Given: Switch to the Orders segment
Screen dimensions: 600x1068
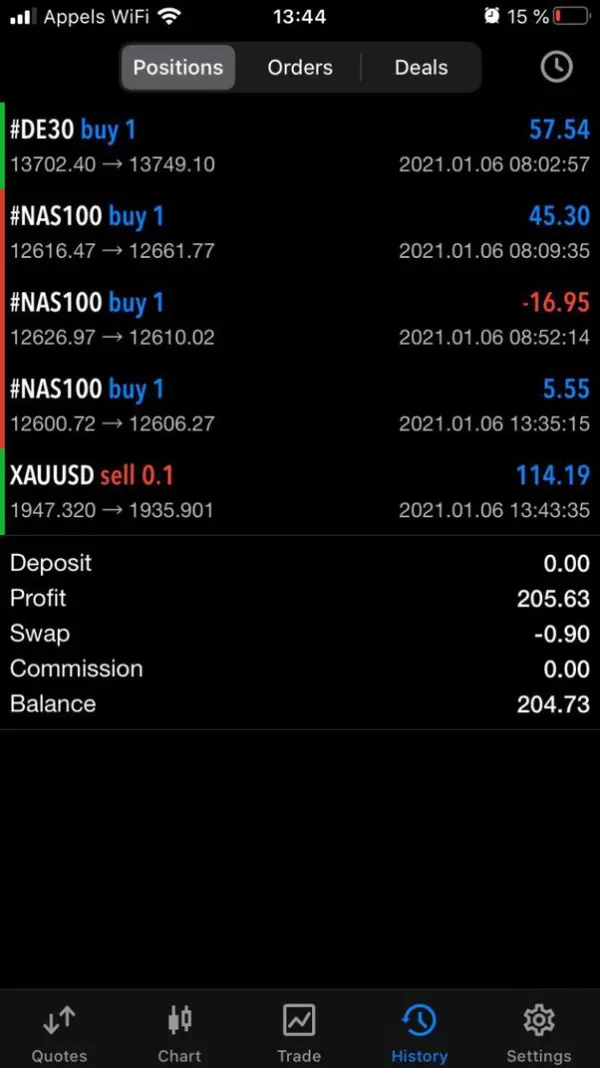Looking at the screenshot, I should tap(300, 67).
